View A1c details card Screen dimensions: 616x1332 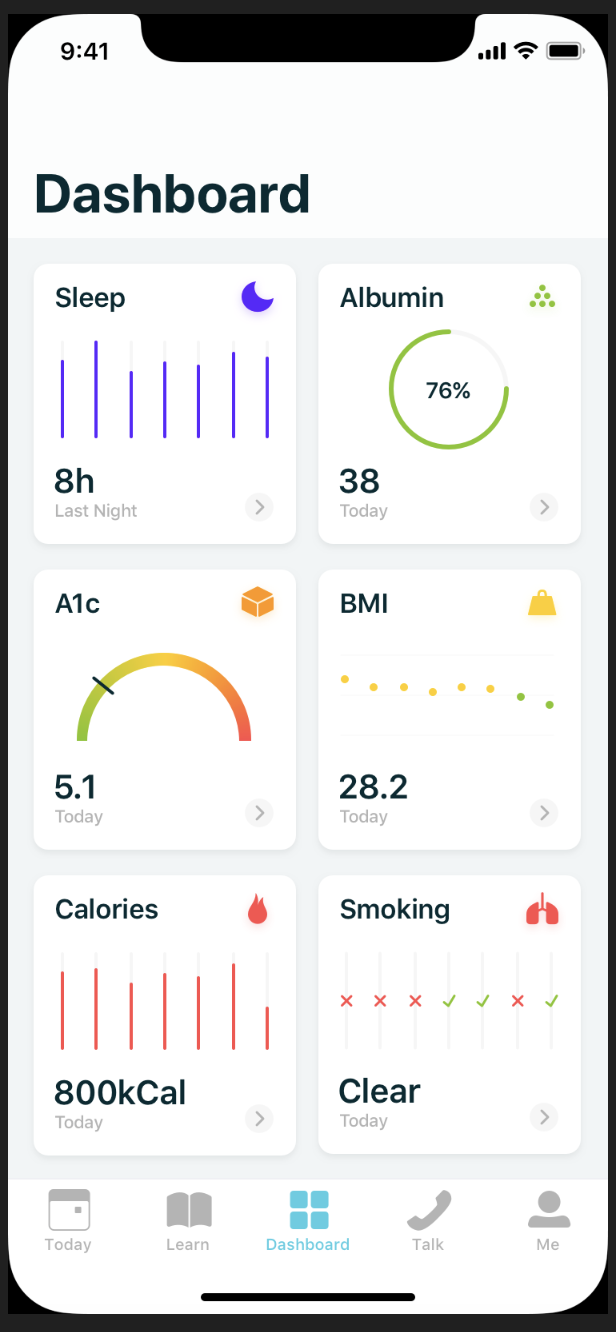(164, 710)
